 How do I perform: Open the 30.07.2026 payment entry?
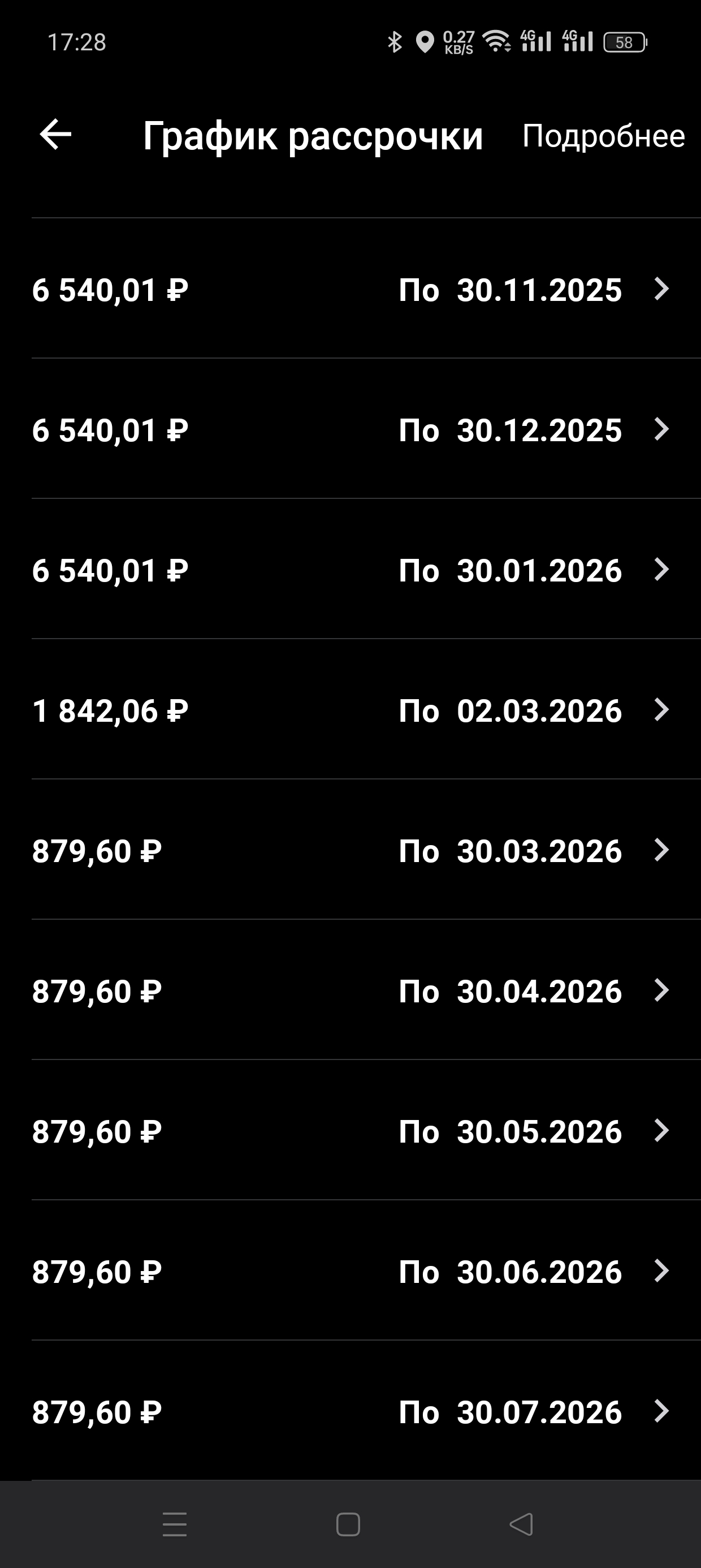[x=365, y=1411]
